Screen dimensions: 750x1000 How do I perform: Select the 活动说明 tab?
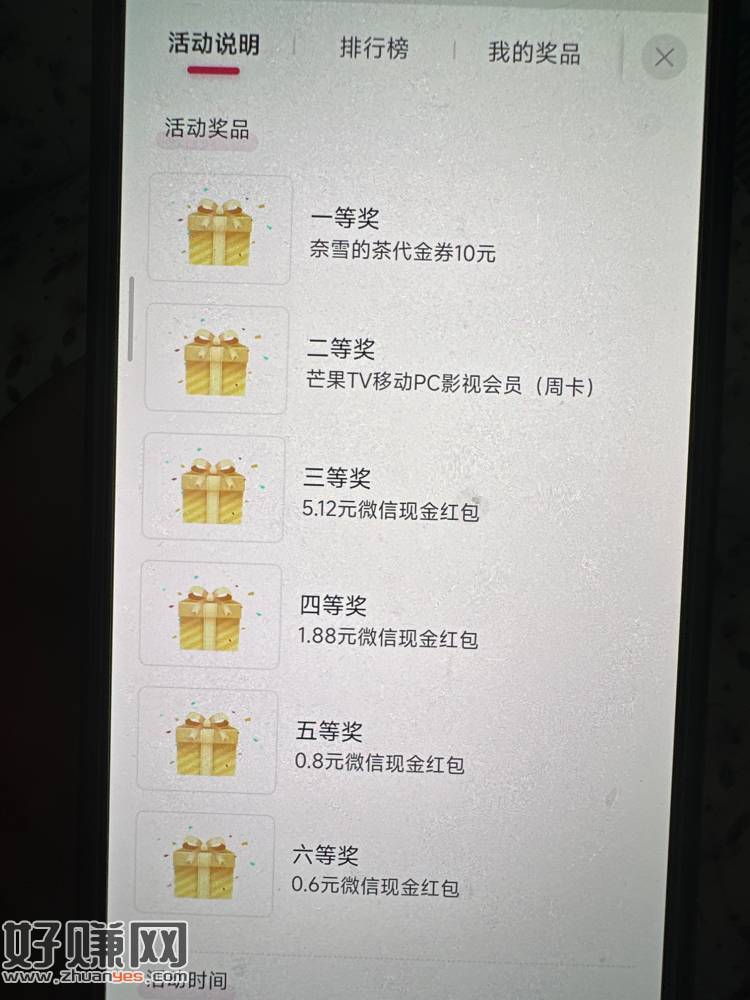pos(213,45)
